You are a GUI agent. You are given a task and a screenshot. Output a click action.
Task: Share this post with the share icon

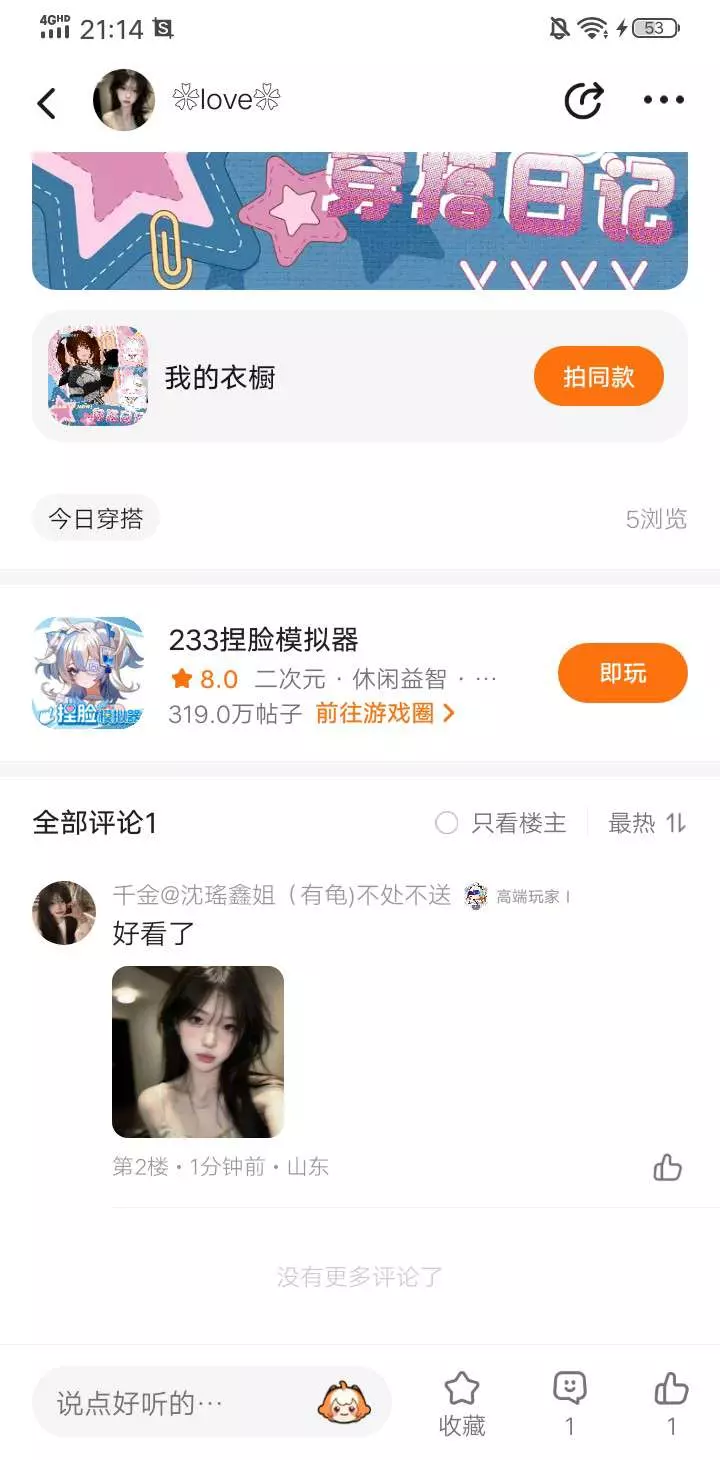pyautogui.click(x=583, y=100)
